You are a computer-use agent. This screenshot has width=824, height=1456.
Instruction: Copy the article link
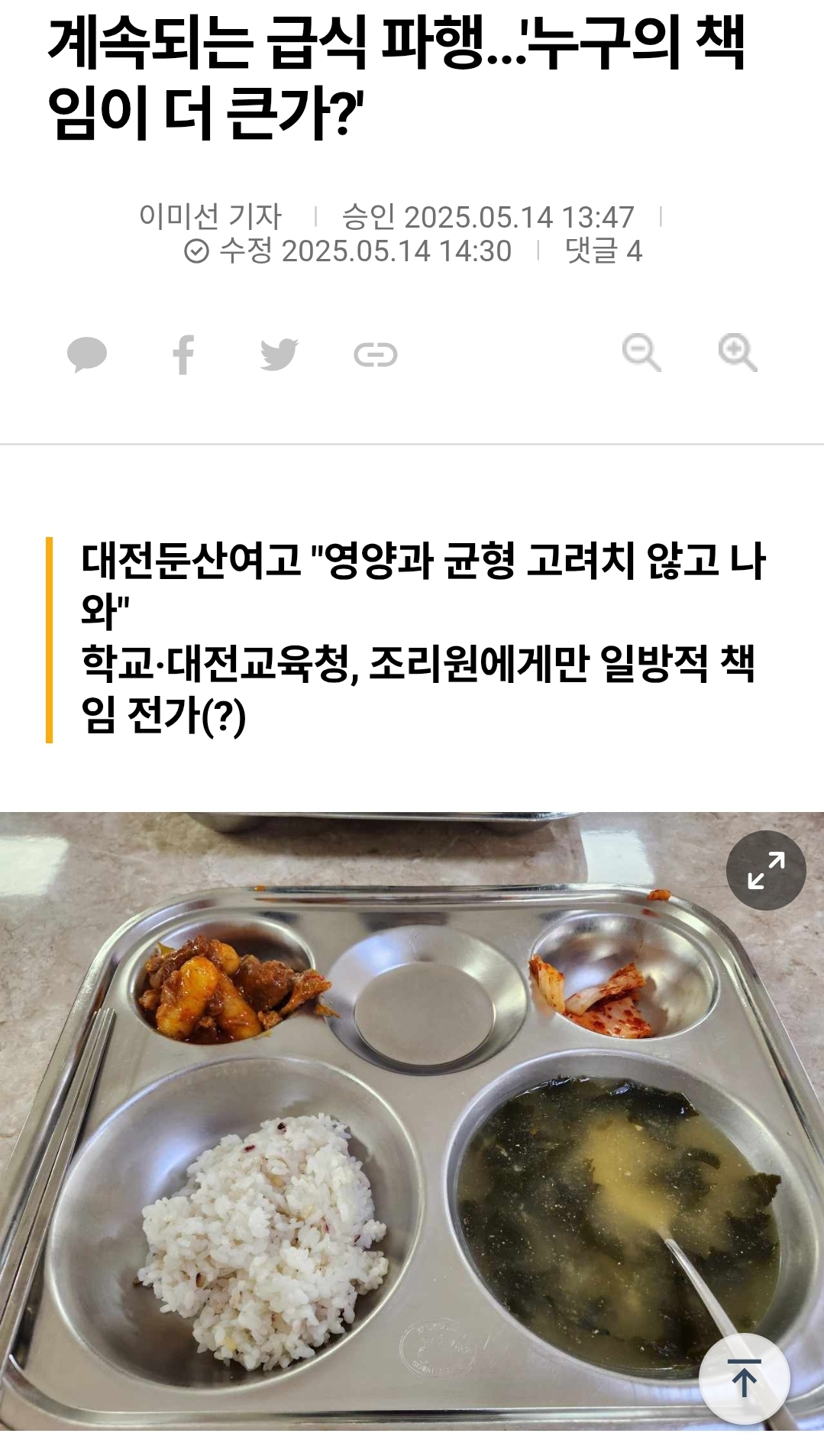click(x=376, y=355)
